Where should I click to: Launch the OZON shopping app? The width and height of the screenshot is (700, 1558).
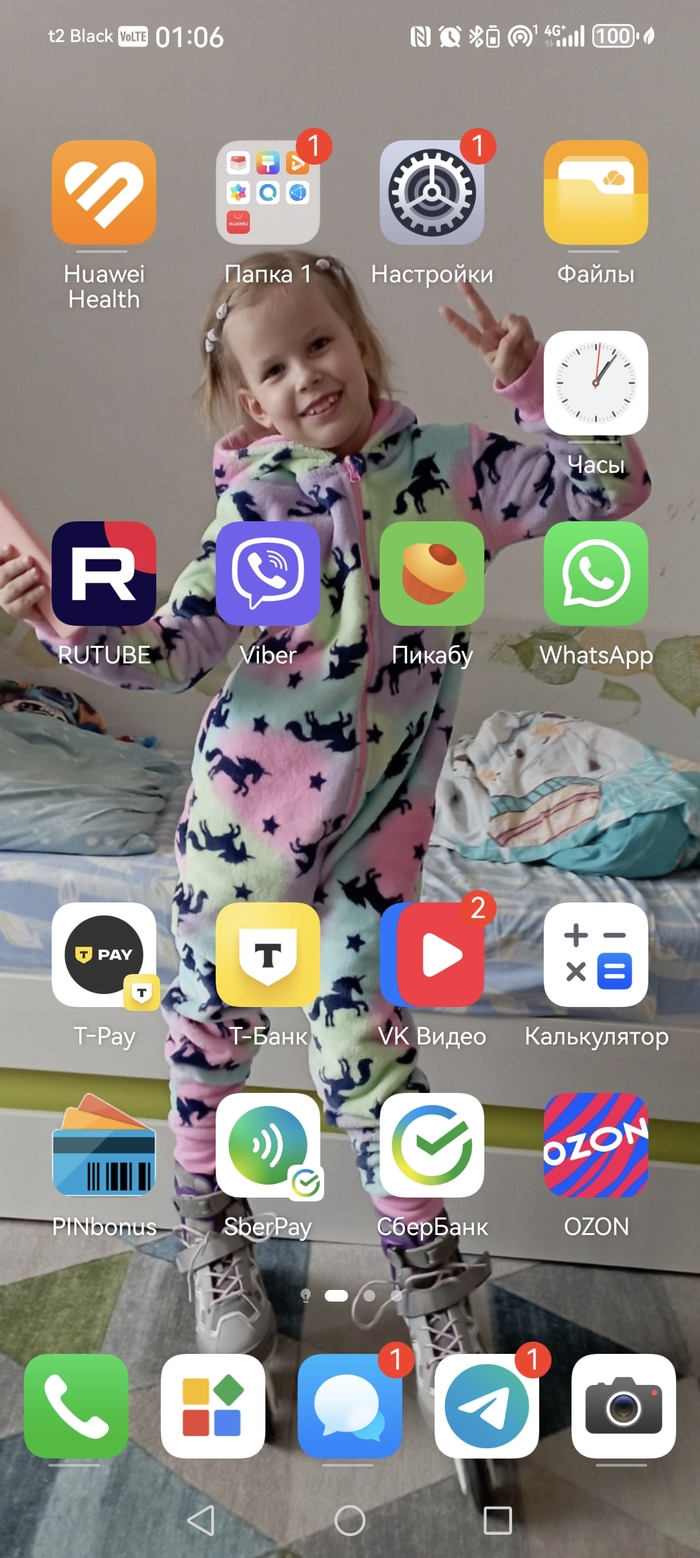pyautogui.click(x=596, y=1145)
